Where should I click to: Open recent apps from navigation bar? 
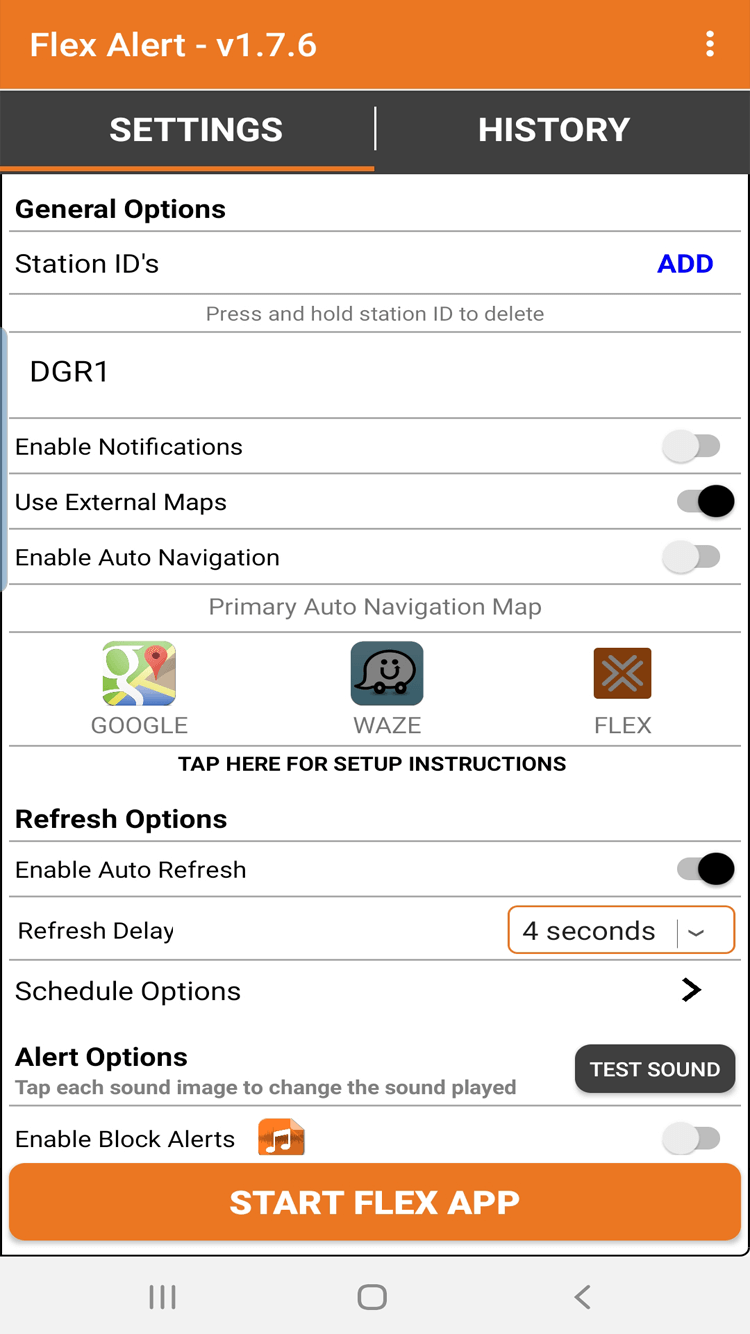[x=162, y=1297]
